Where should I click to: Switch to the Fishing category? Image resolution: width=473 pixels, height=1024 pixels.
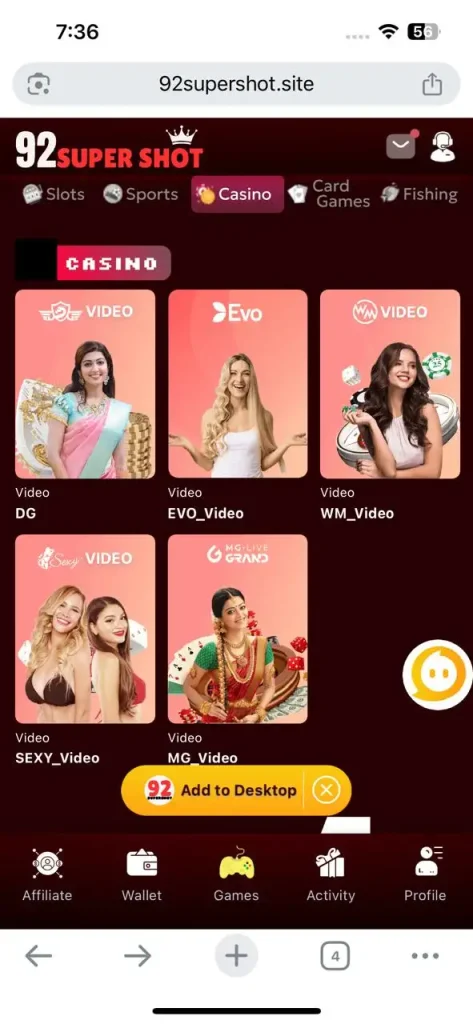[419, 194]
